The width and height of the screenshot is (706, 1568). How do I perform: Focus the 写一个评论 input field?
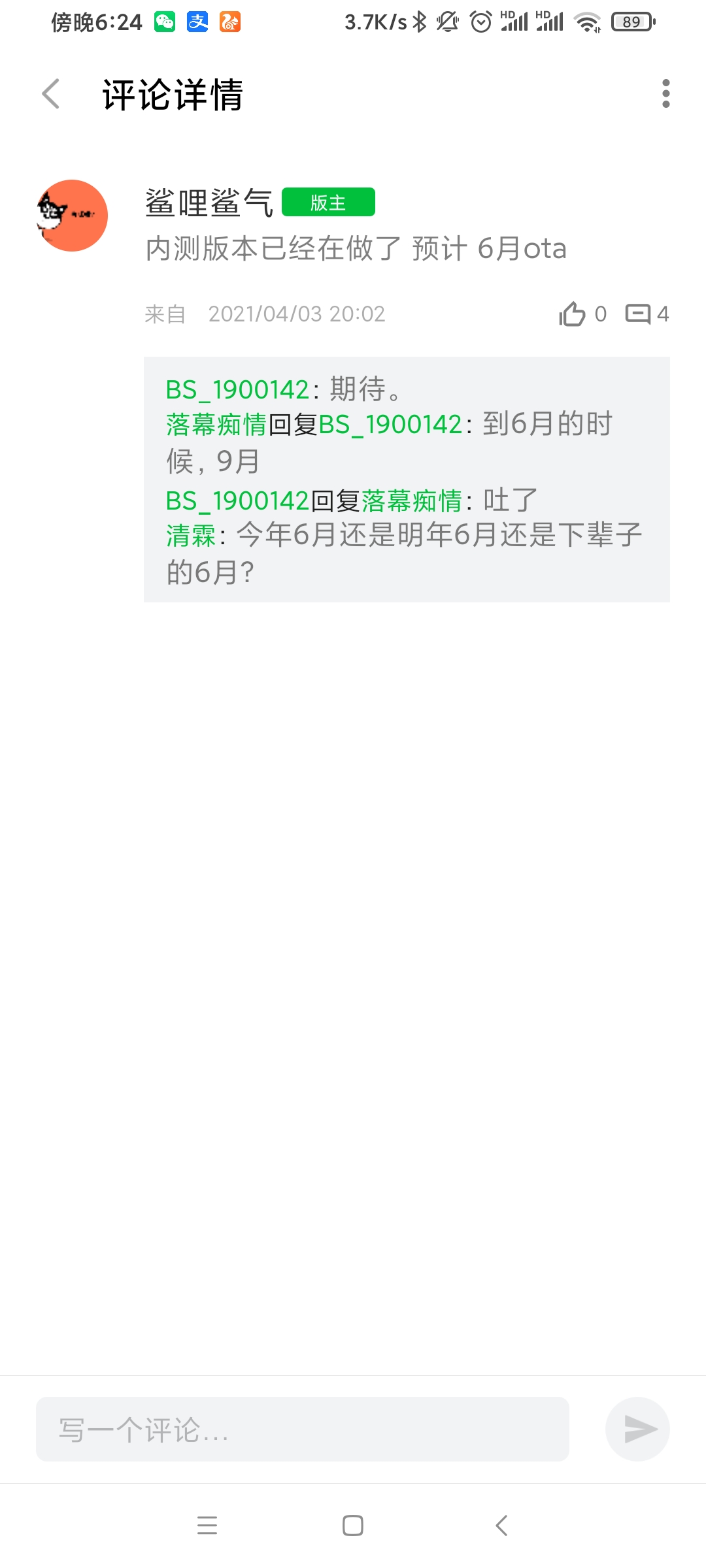tap(302, 1429)
